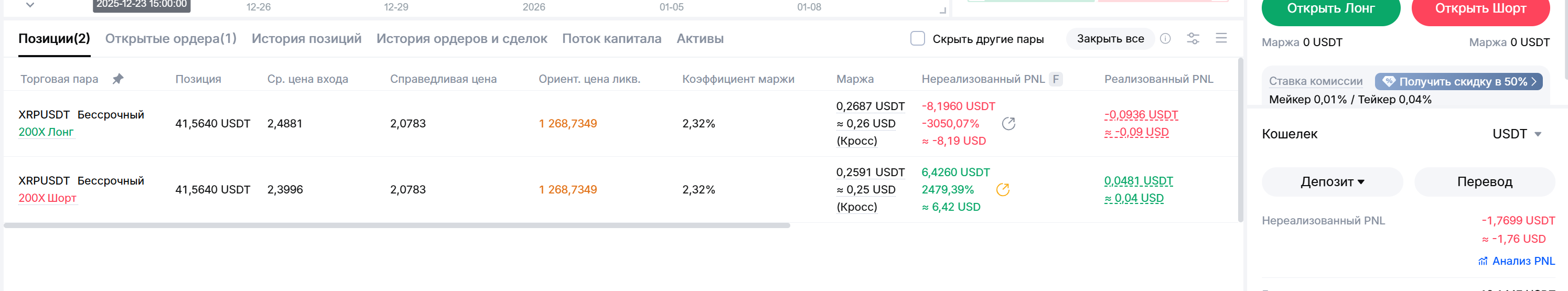Check the Скрыть другие пары checkbox
The height and width of the screenshot is (291, 1568).
click(917, 38)
